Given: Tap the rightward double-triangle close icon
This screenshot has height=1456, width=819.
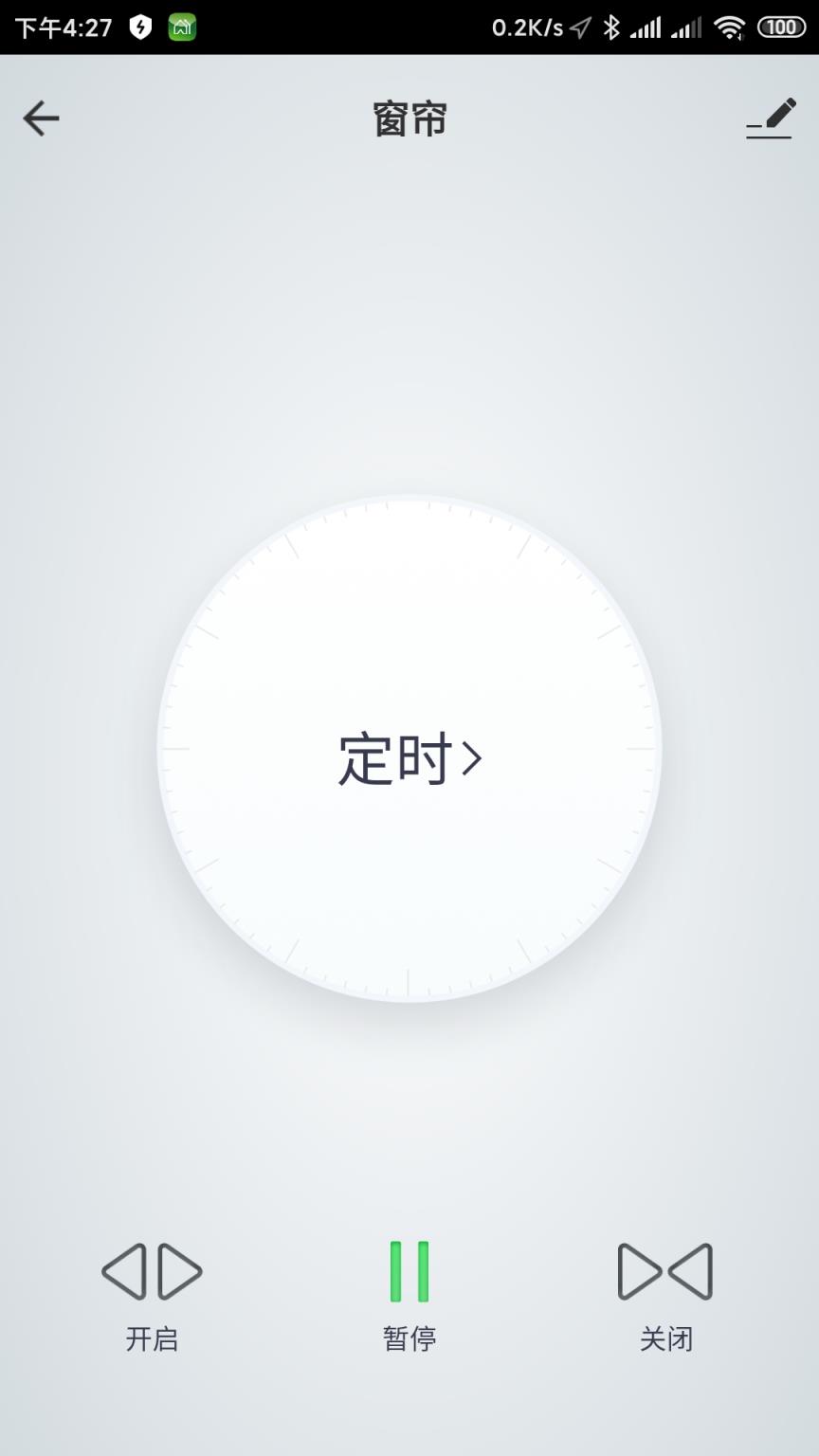Looking at the screenshot, I should [x=665, y=1272].
